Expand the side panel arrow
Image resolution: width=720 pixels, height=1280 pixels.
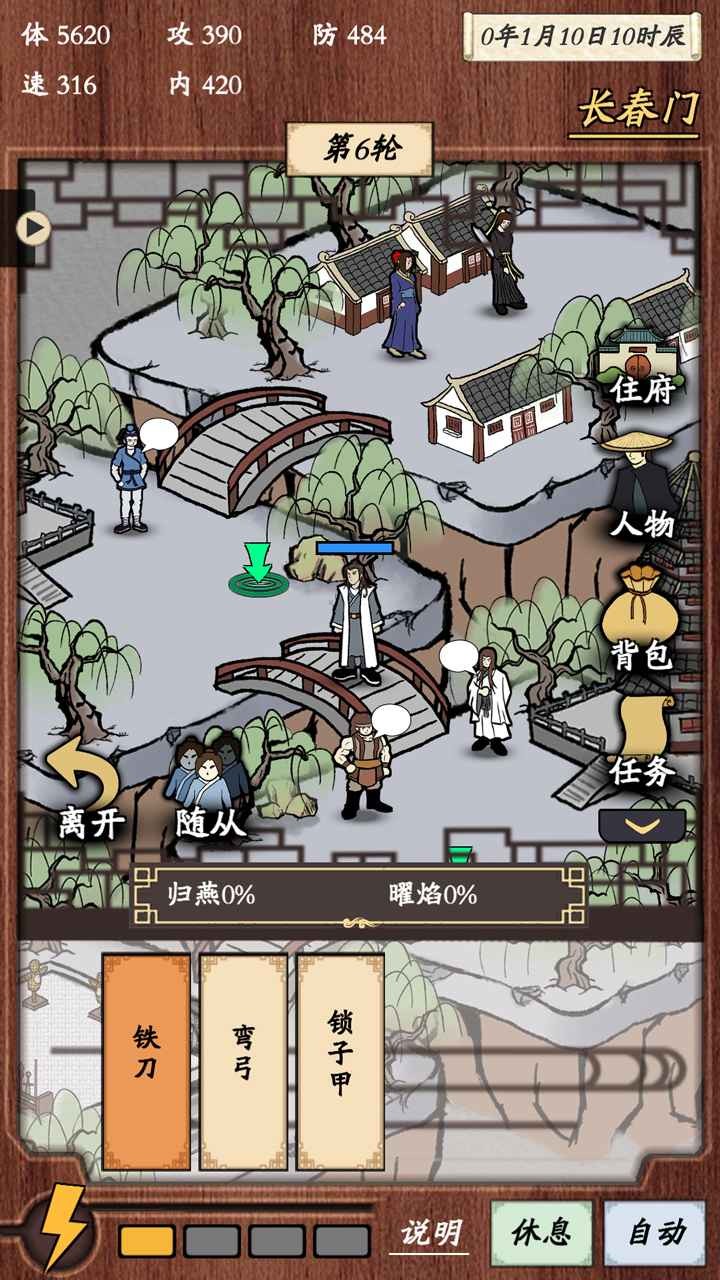pos(34,229)
